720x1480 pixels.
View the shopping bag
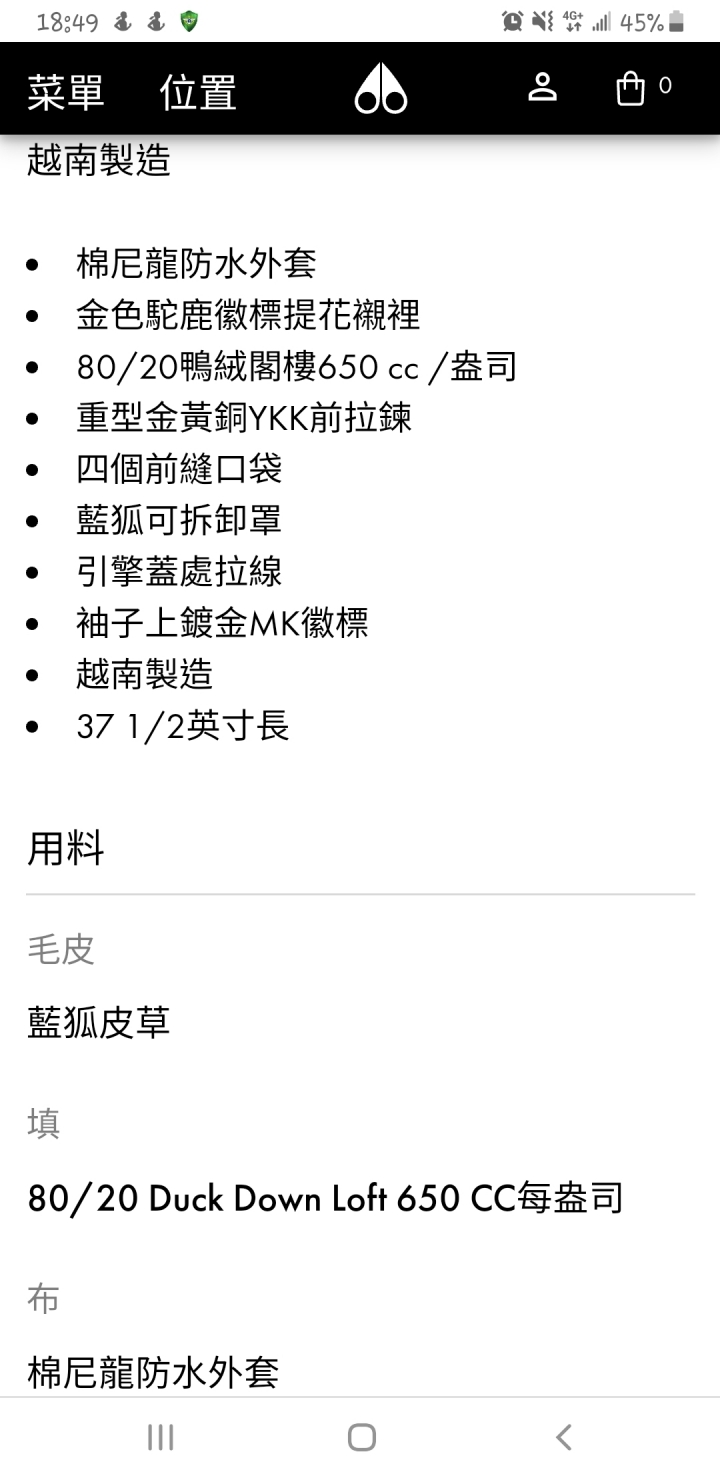633,88
